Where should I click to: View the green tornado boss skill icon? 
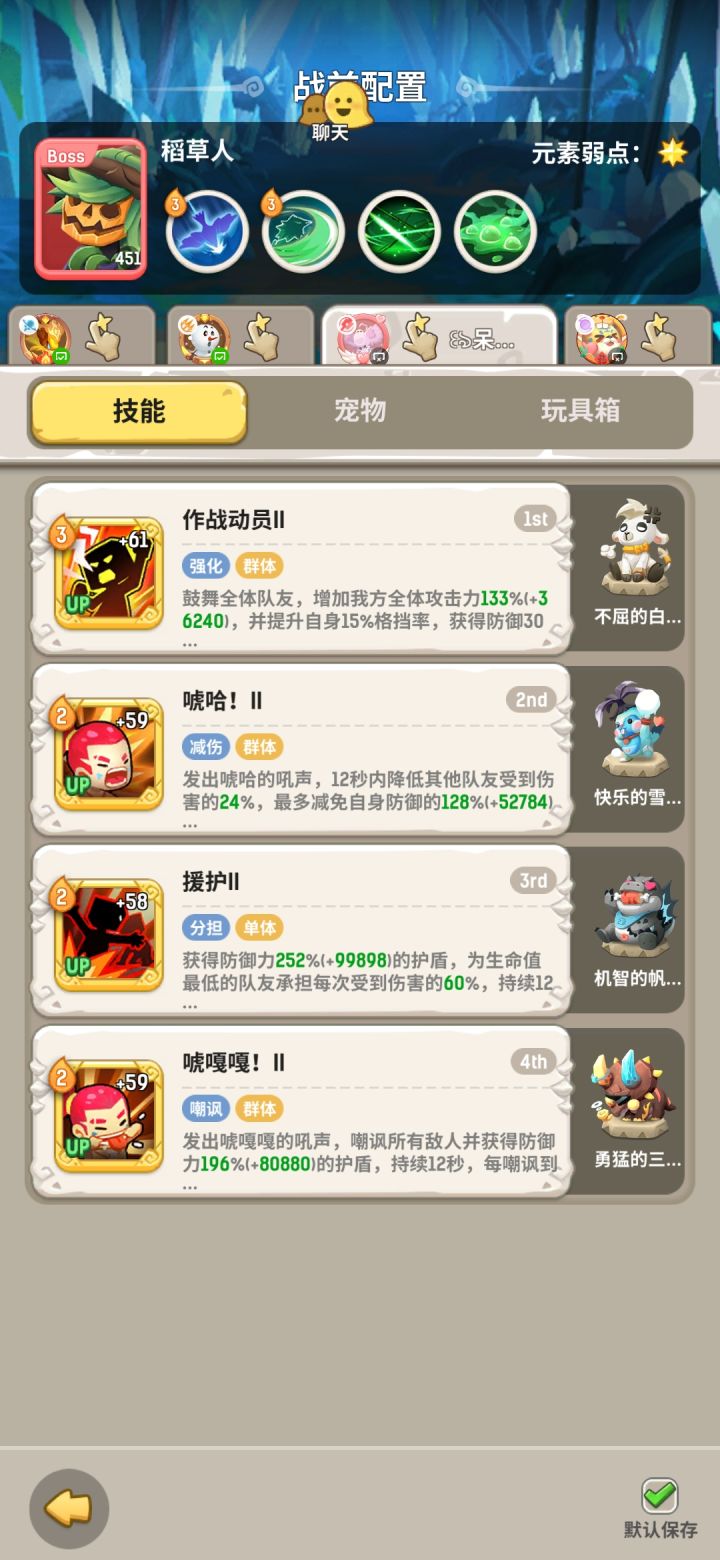302,231
